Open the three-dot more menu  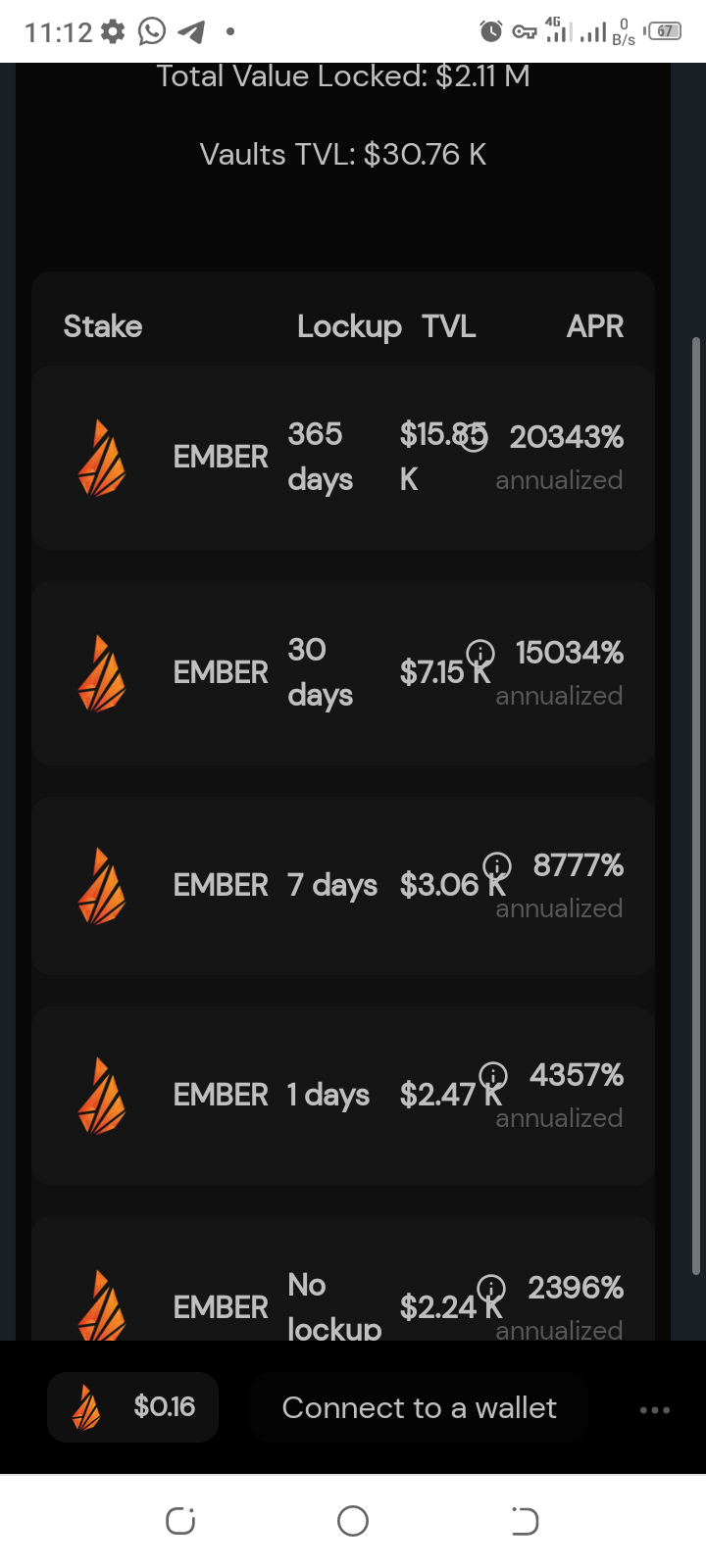click(654, 1409)
